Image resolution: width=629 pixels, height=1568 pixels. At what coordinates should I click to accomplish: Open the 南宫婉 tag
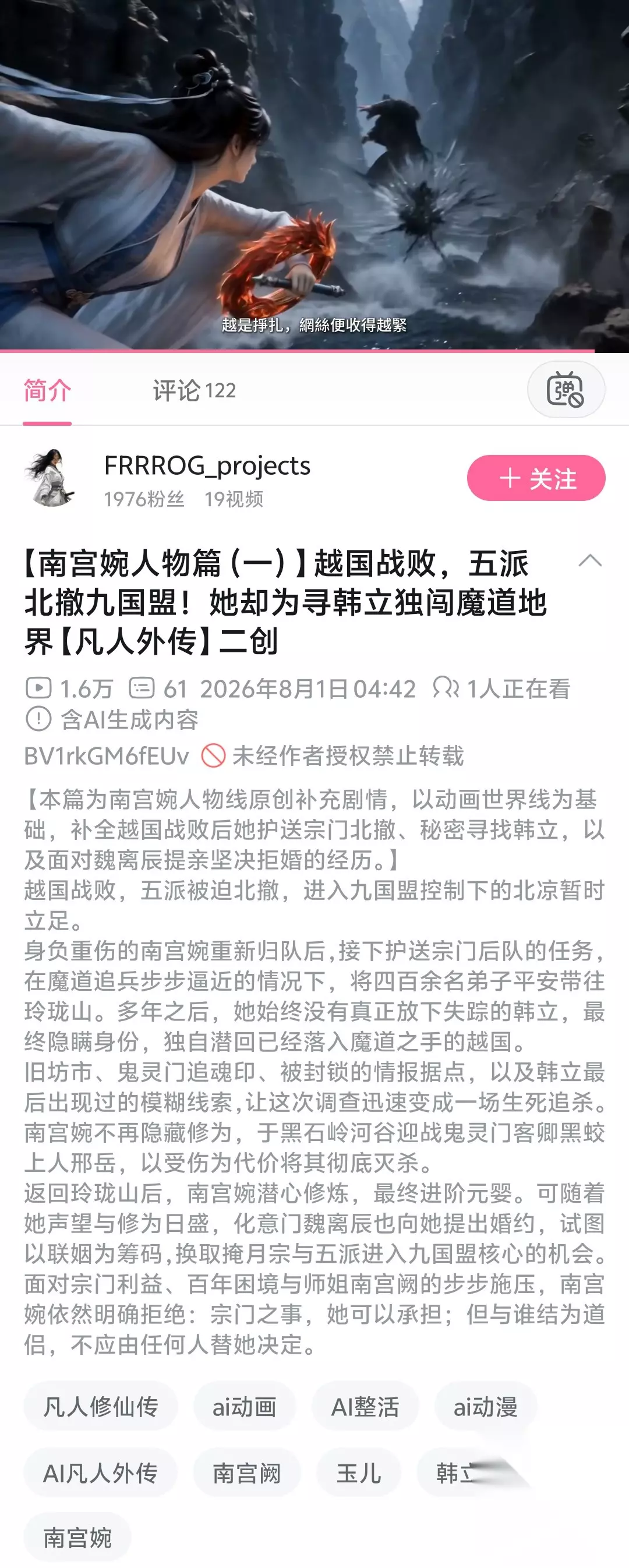(77, 1538)
